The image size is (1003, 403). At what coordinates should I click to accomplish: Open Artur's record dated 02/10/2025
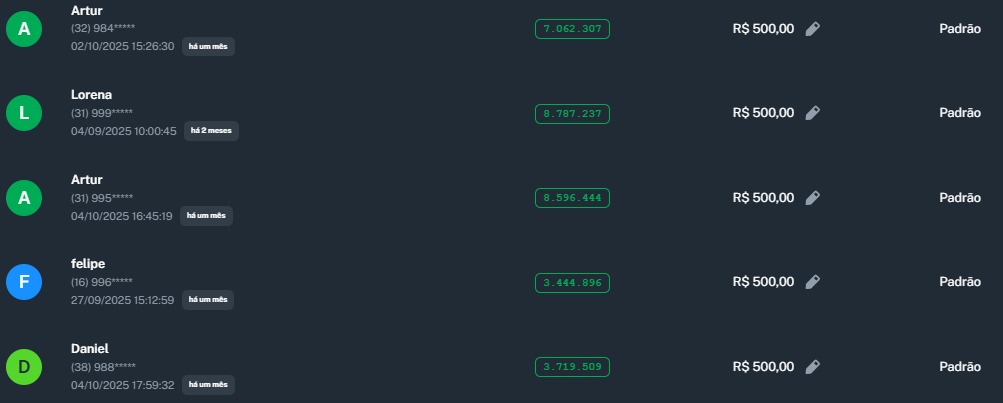(x=87, y=10)
